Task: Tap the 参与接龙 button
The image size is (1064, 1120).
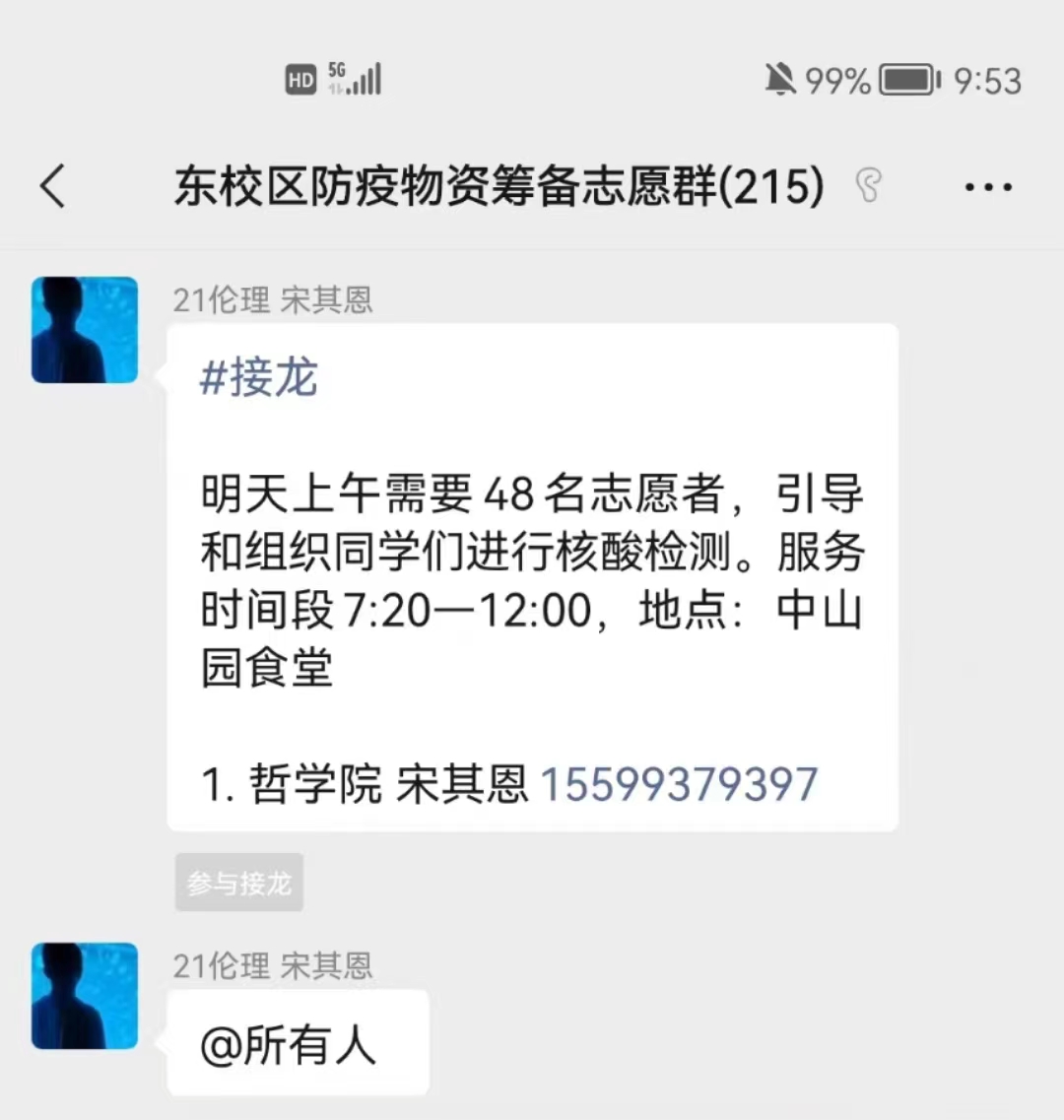Action: pos(239,883)
